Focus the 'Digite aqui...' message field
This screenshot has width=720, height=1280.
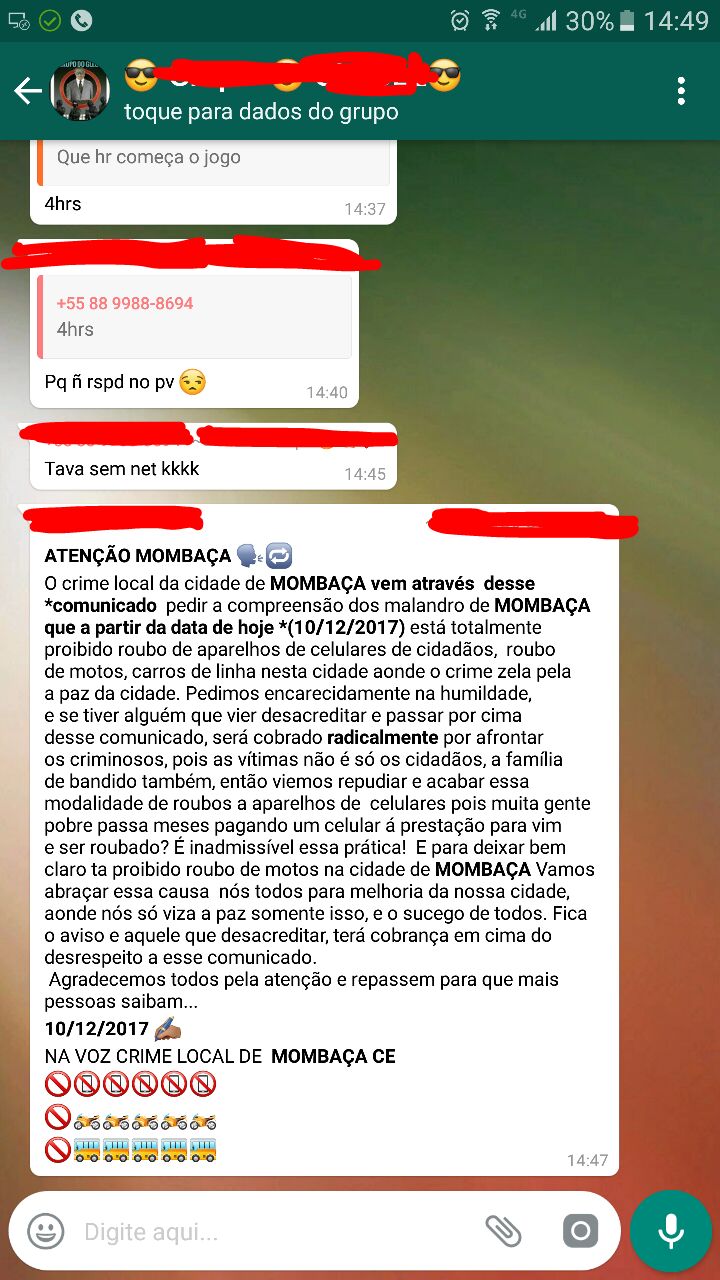tap(270, 1231)
